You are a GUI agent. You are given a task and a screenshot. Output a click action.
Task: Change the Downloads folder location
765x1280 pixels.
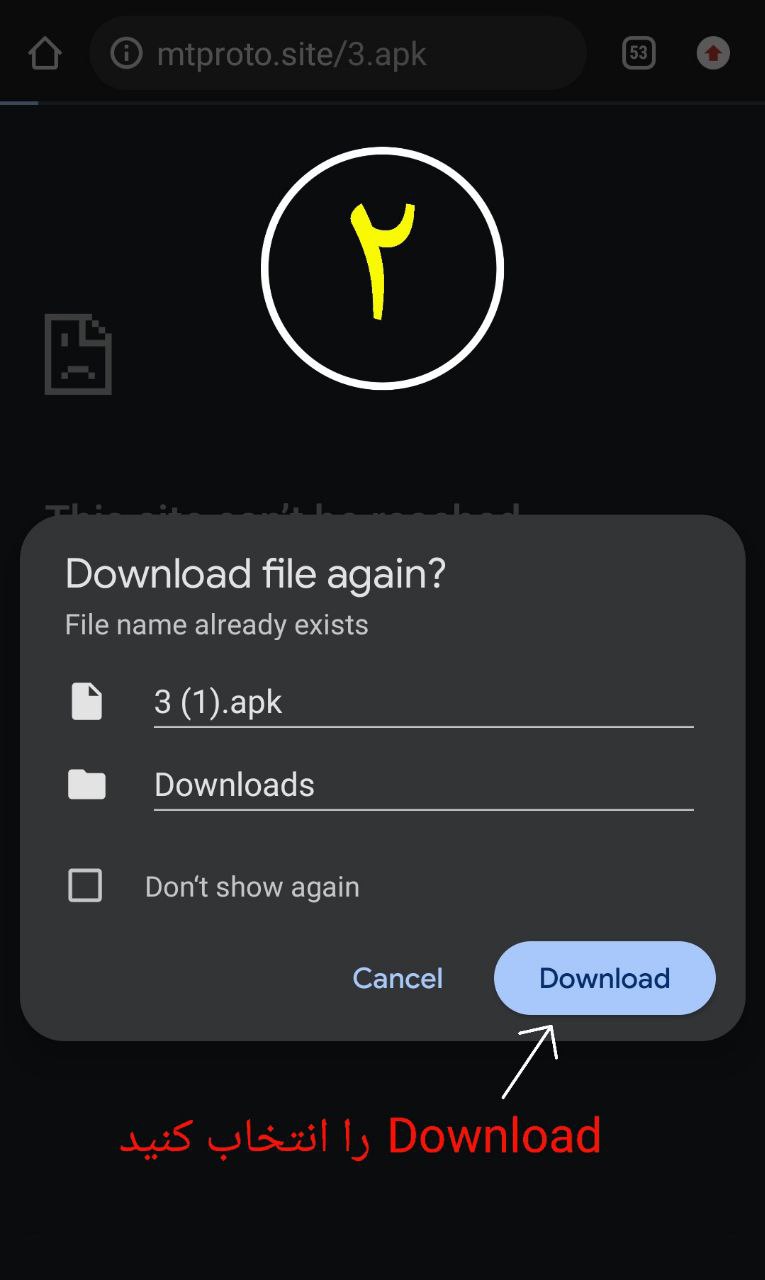[x=422, y=785]
